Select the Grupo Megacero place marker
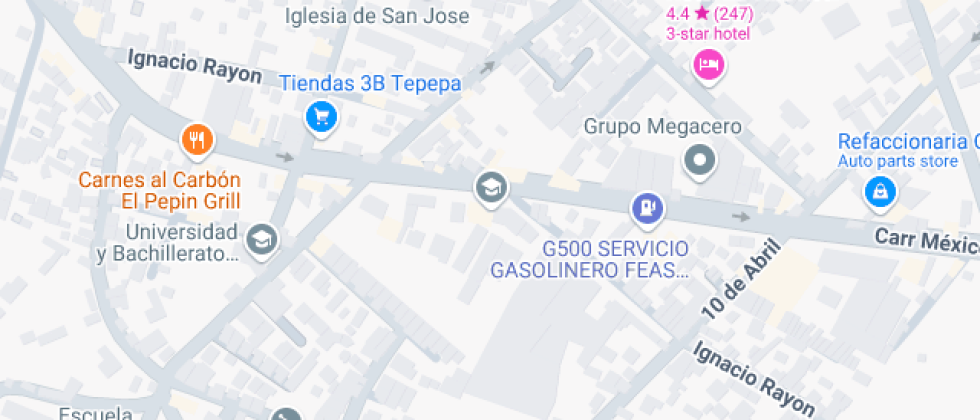Image resolution: width=980 pixels, height=420 pixels. click(x=699, y=159)
